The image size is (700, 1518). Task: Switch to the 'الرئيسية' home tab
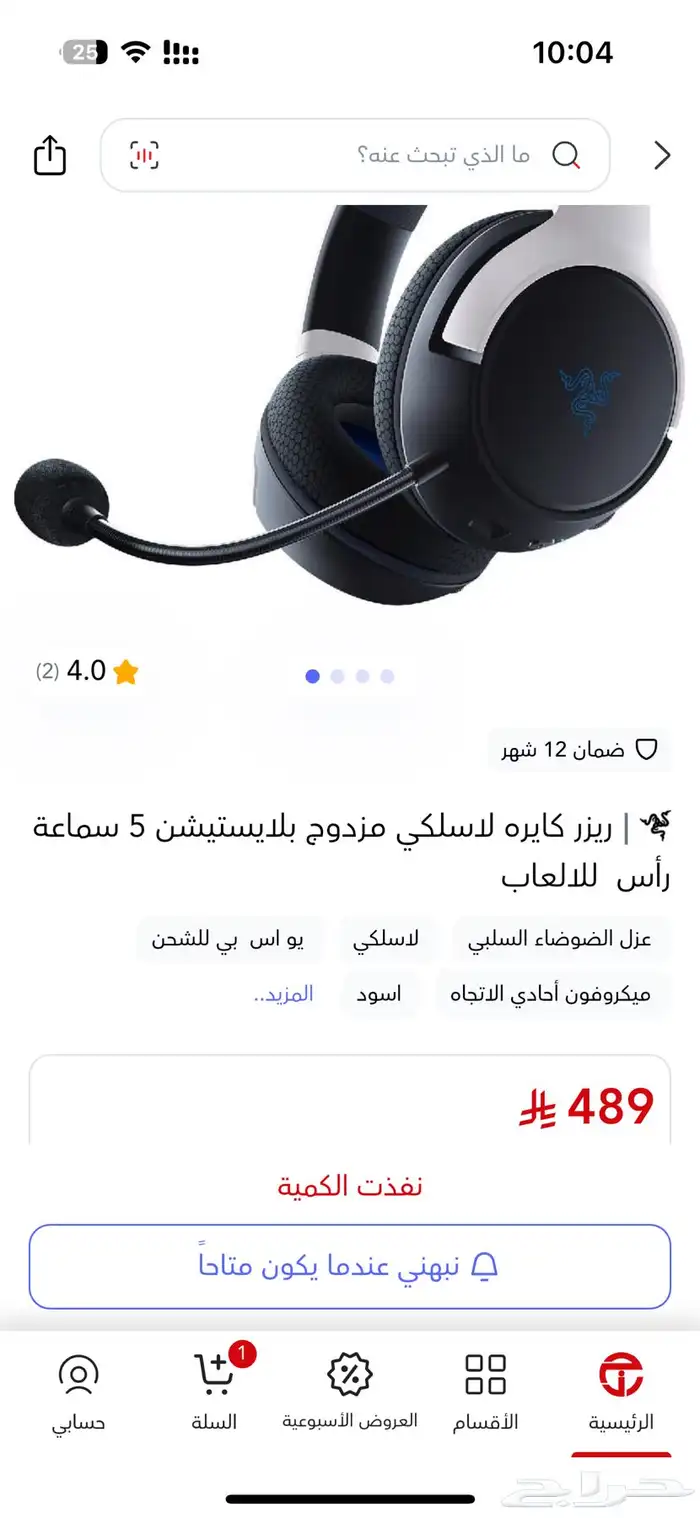[x=621, y=1392]
